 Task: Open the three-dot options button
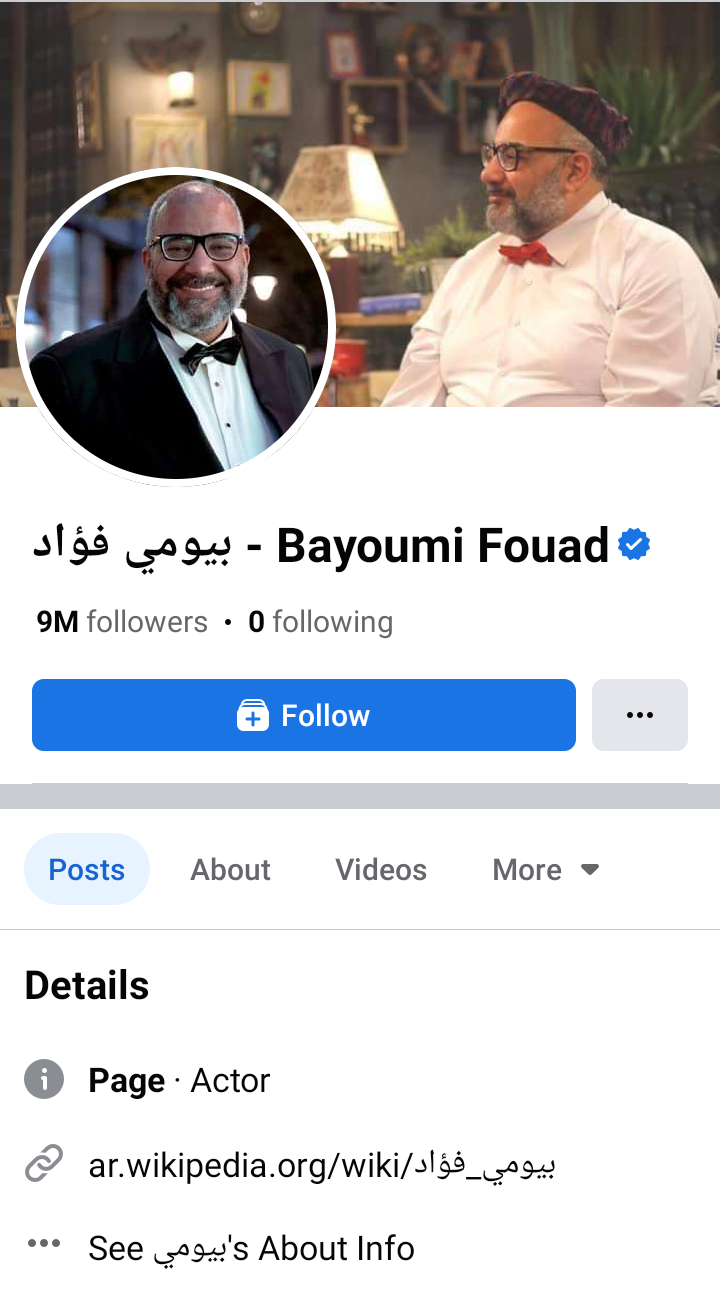[639, 715]
